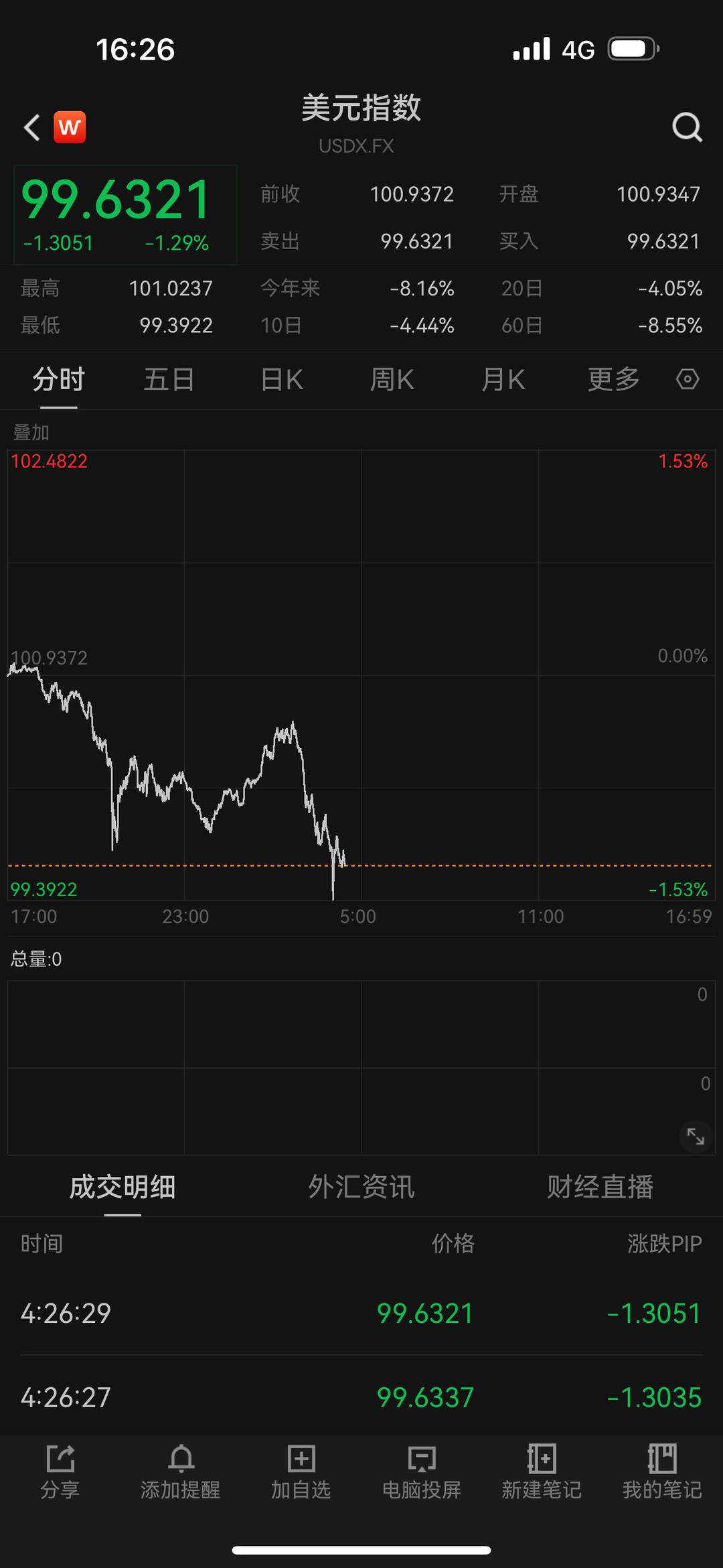The height and width of the screenshot is (1568, 723).
Task: Select the 分时 chart tab
Action: pyautogui.click(x=59, y=380)
